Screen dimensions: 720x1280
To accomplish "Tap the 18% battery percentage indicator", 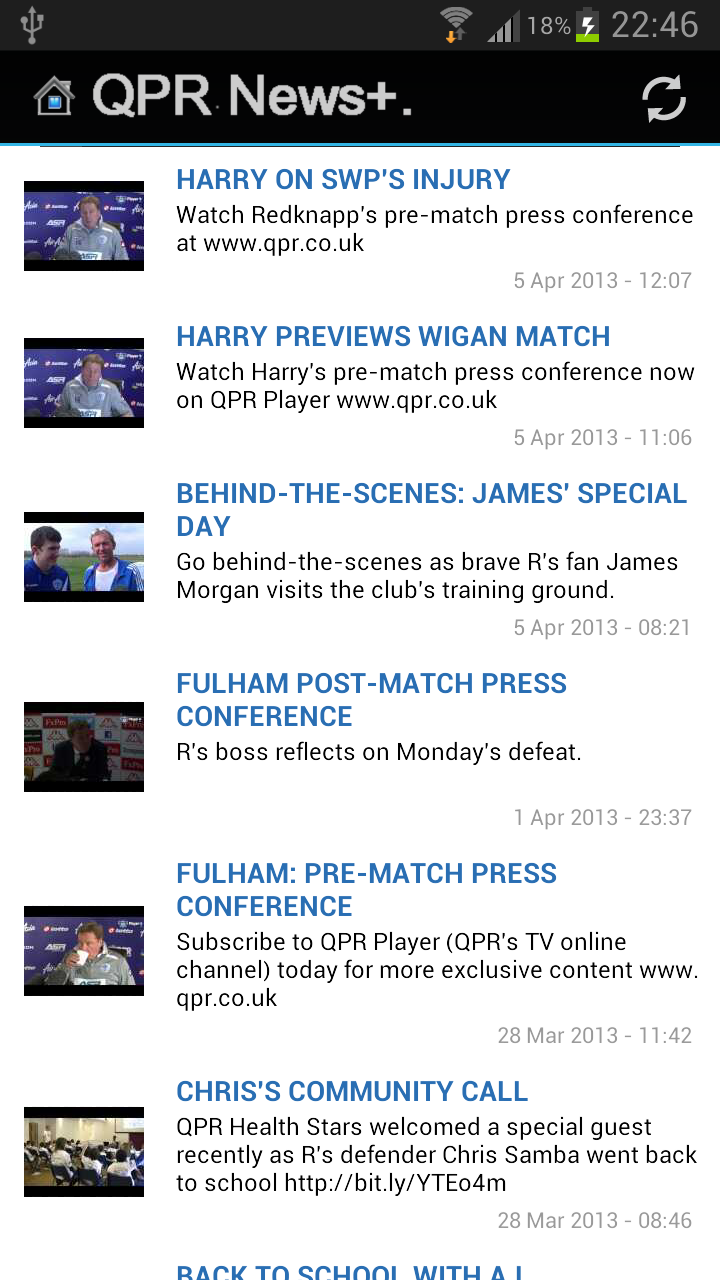I will [548, 25].
